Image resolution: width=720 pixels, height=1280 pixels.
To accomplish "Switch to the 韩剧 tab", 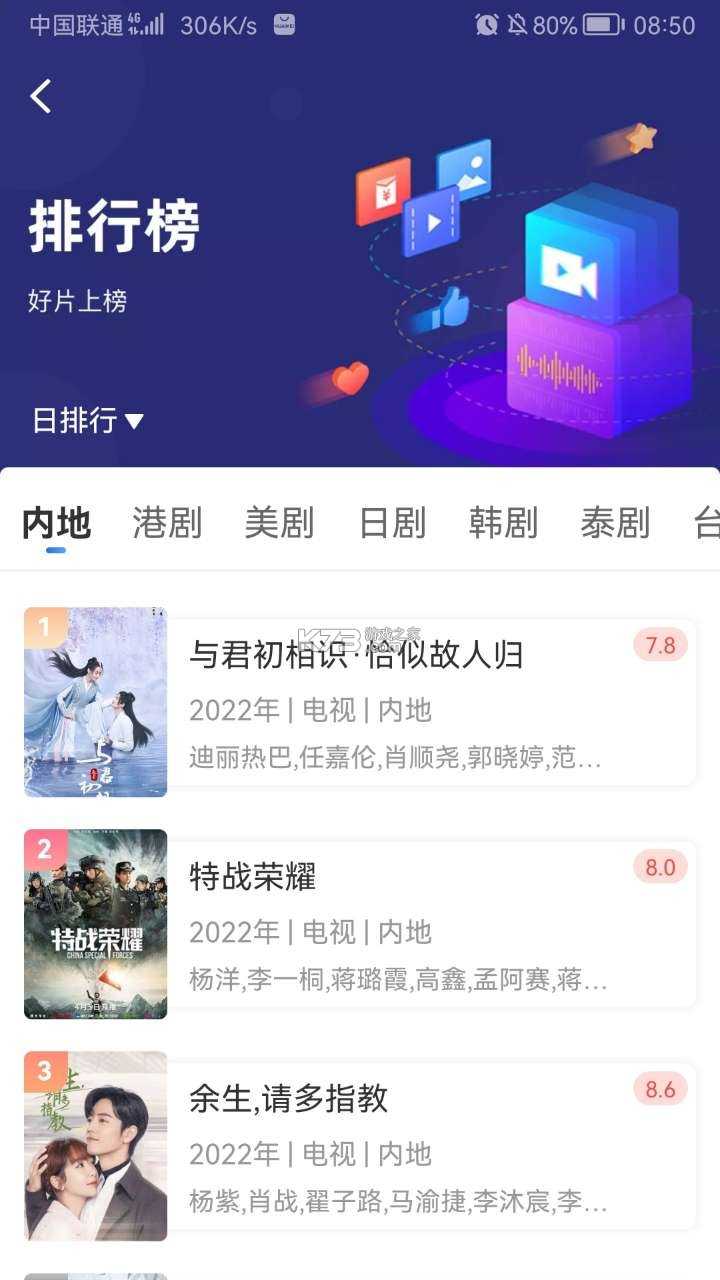I will pyautogui.click(x=503, y=523).
